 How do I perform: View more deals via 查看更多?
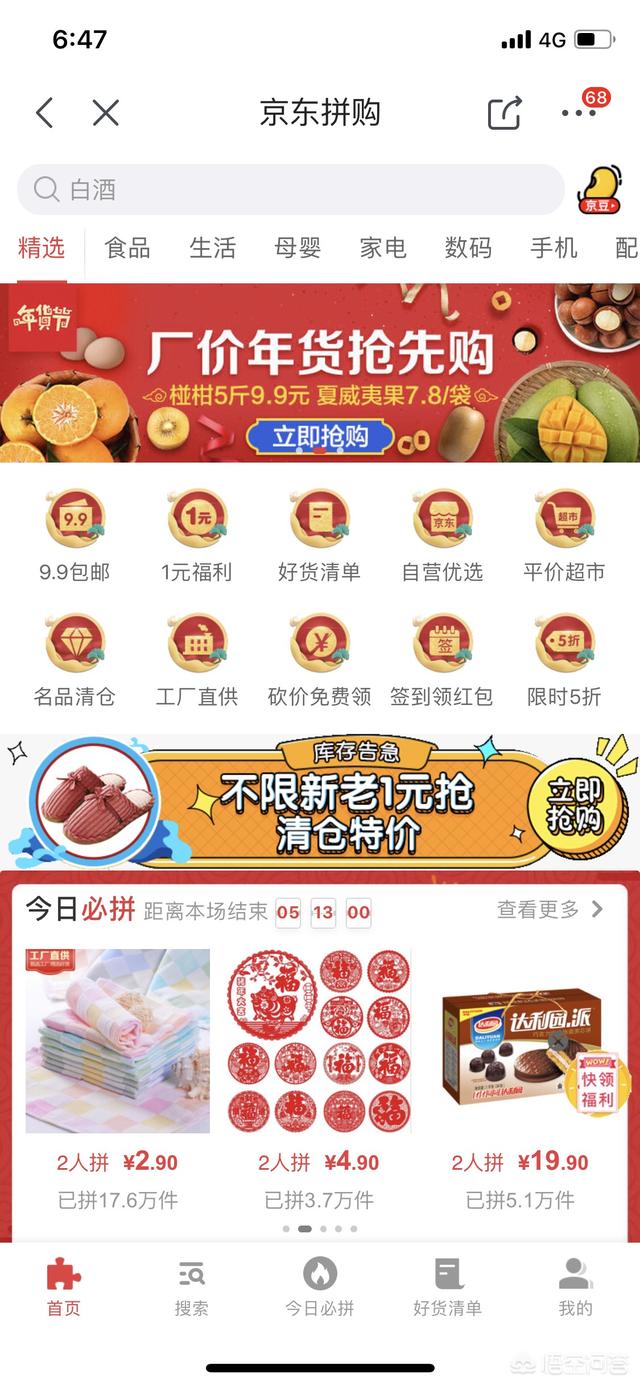[550, 910]
